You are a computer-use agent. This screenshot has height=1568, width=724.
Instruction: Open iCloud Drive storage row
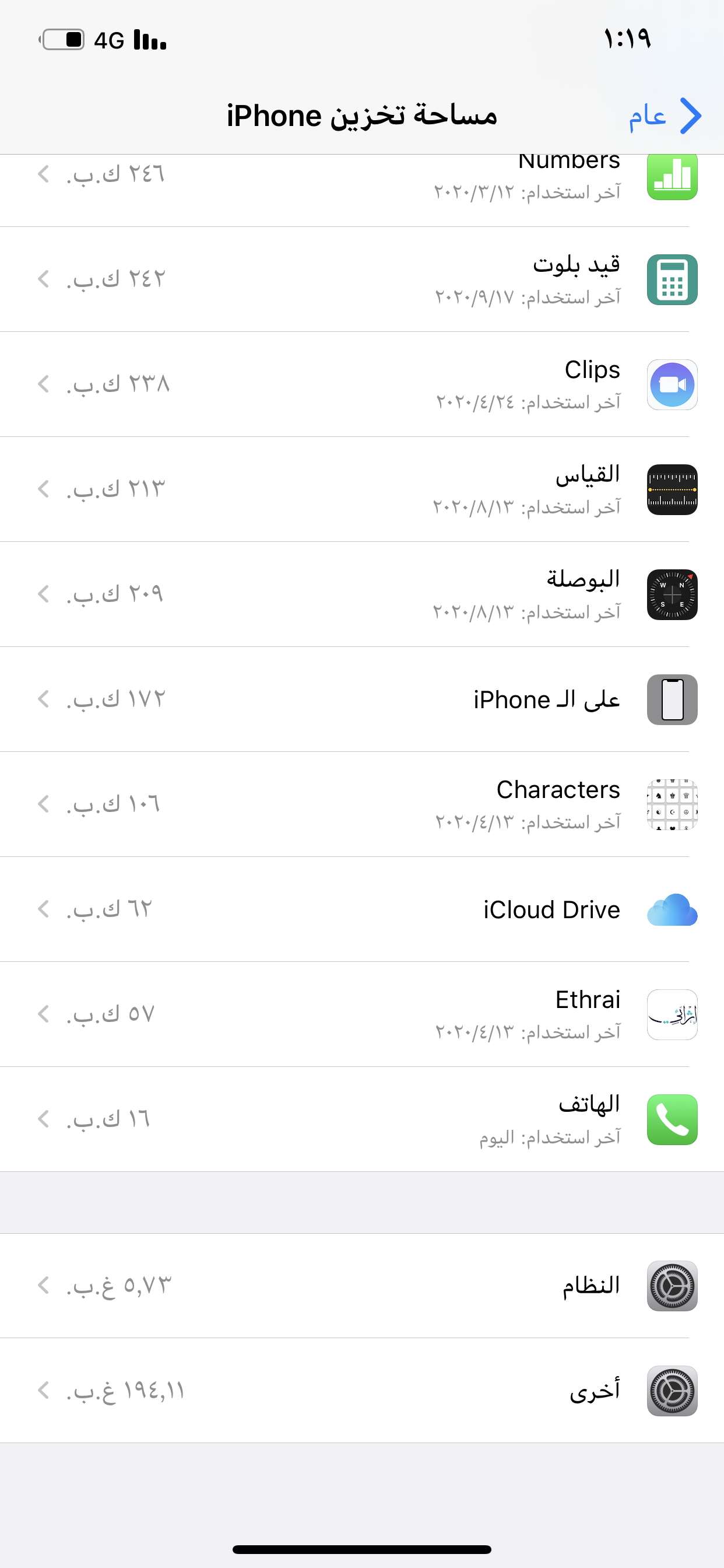(362, 909)
